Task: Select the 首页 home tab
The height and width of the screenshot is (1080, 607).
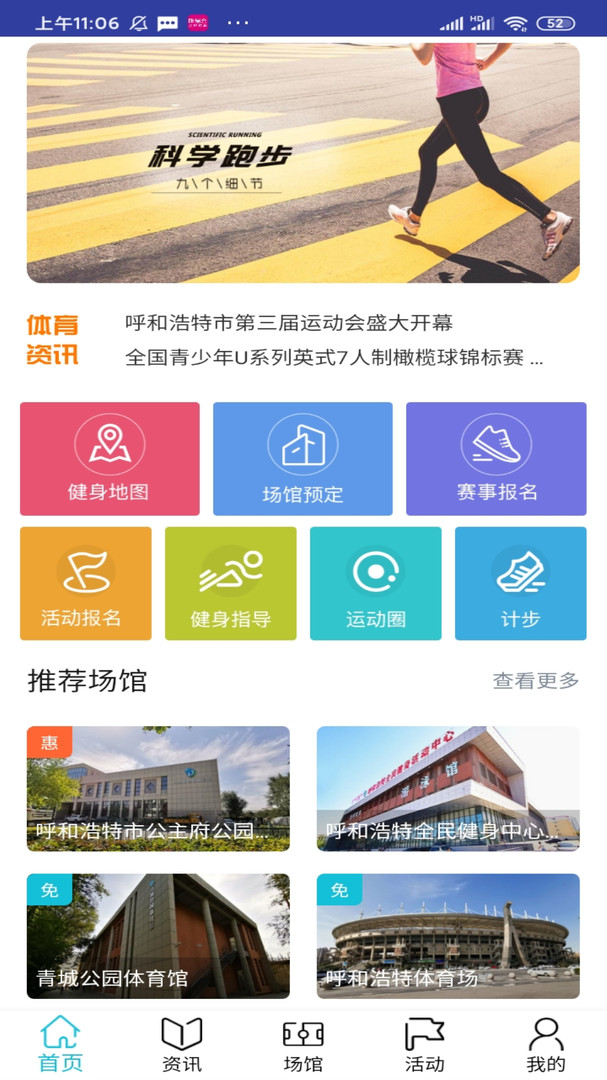Action: coord(60,1045)
